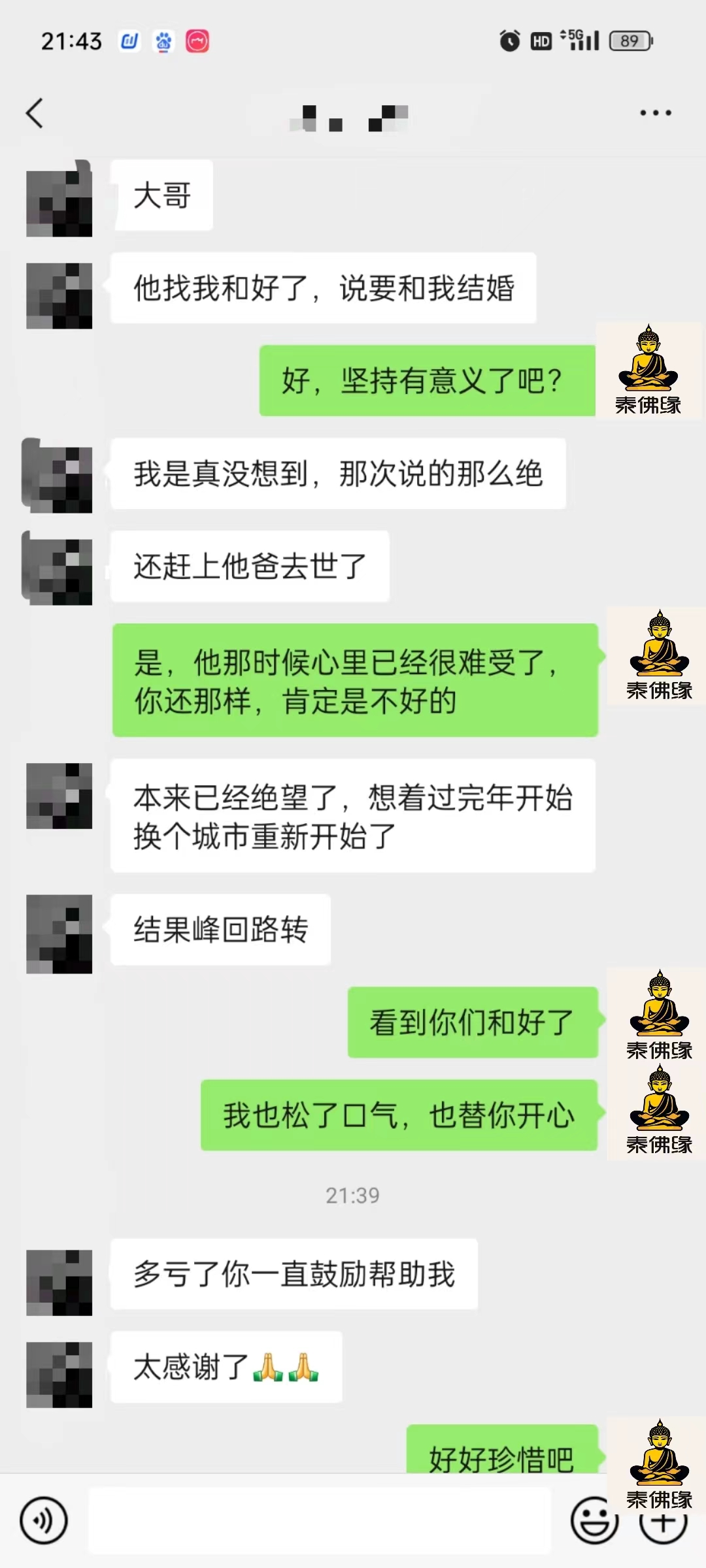
Task: Switch to voice message input
Action: pos(44,1520)
